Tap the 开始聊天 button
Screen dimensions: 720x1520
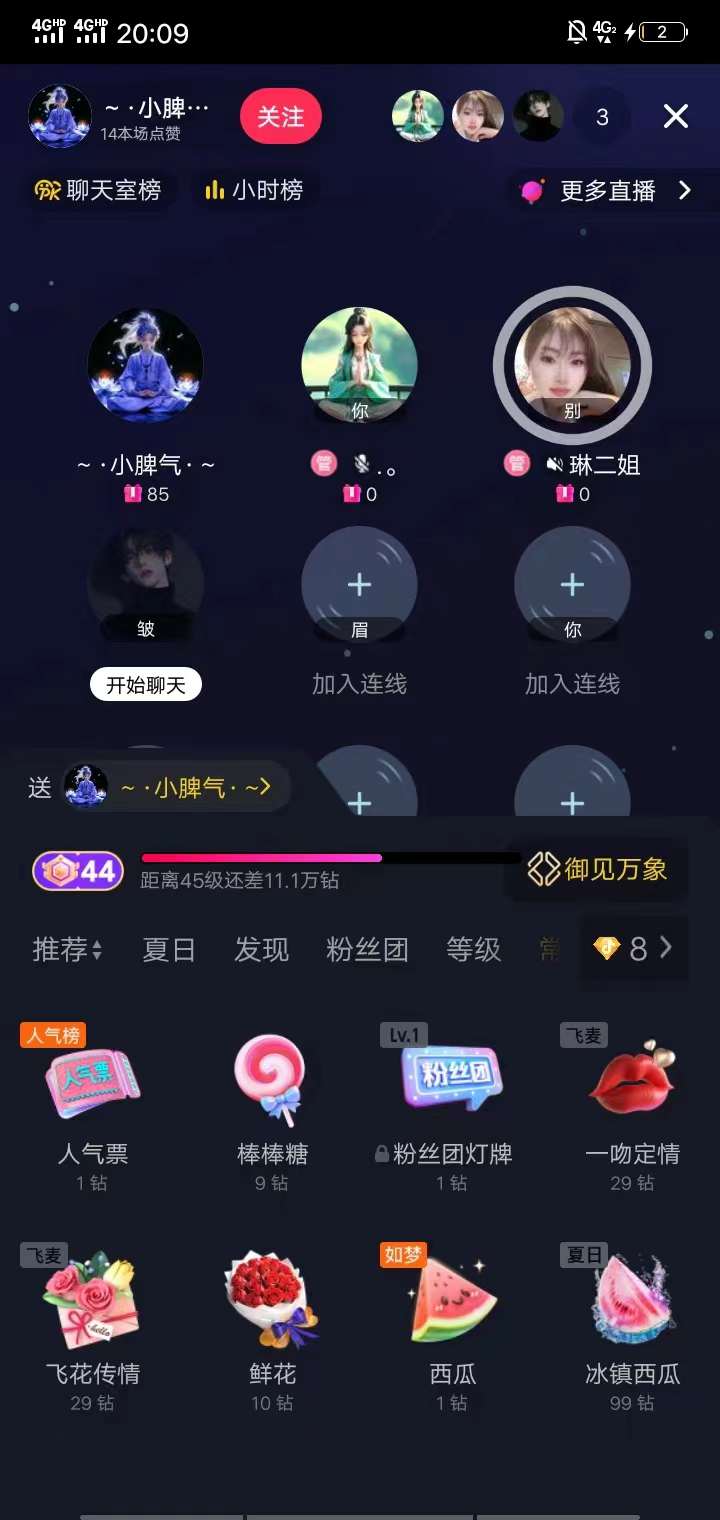pos(146,684)
